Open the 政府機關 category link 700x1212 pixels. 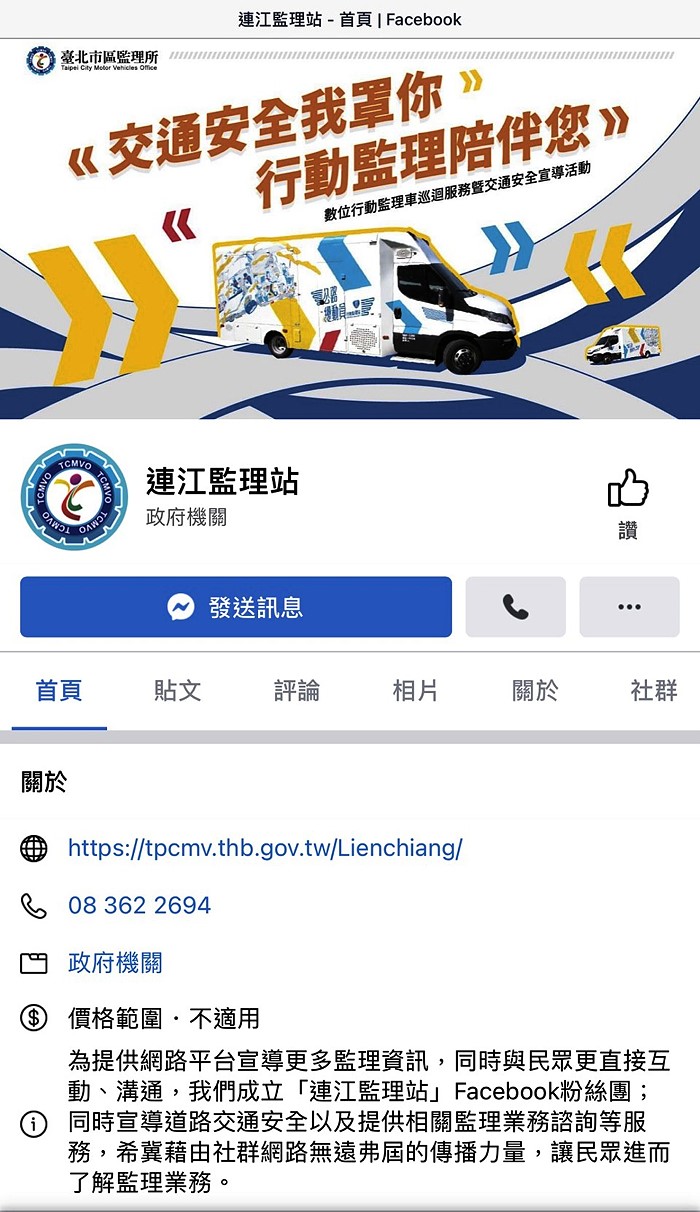coord(115,963)
